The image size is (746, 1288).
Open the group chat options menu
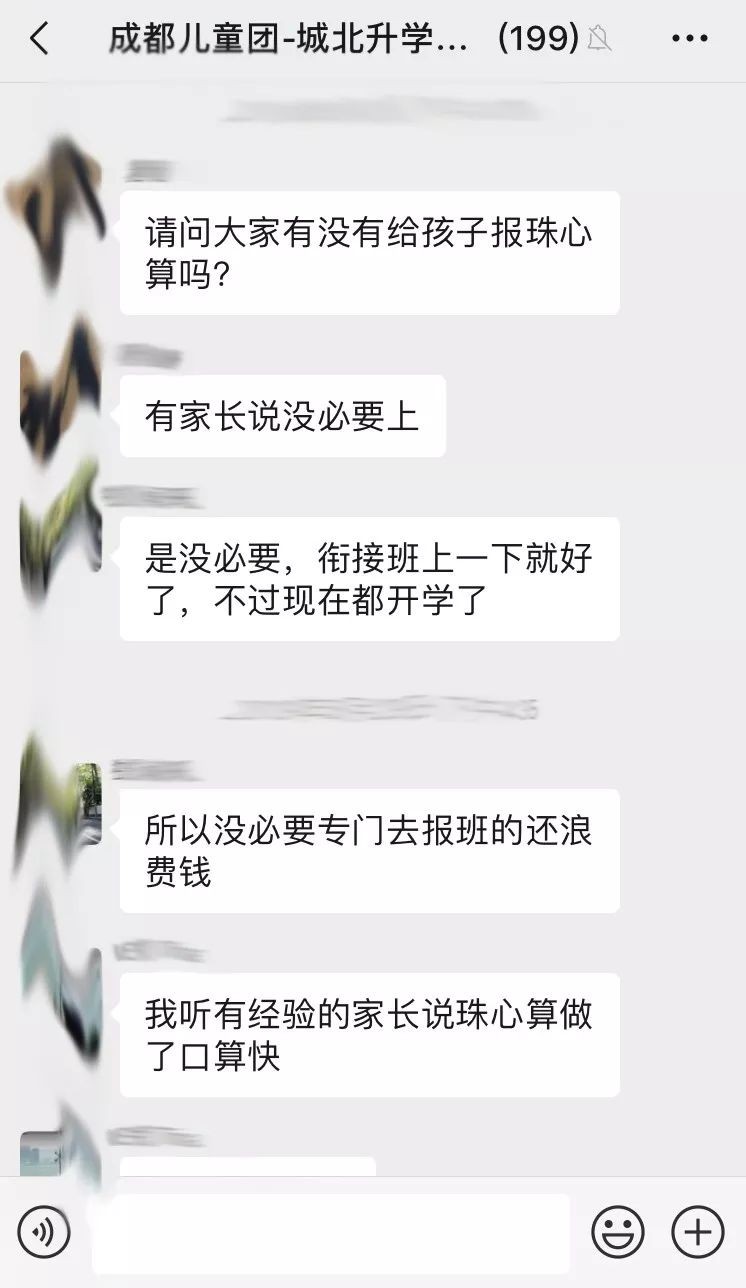coord(689,40)
